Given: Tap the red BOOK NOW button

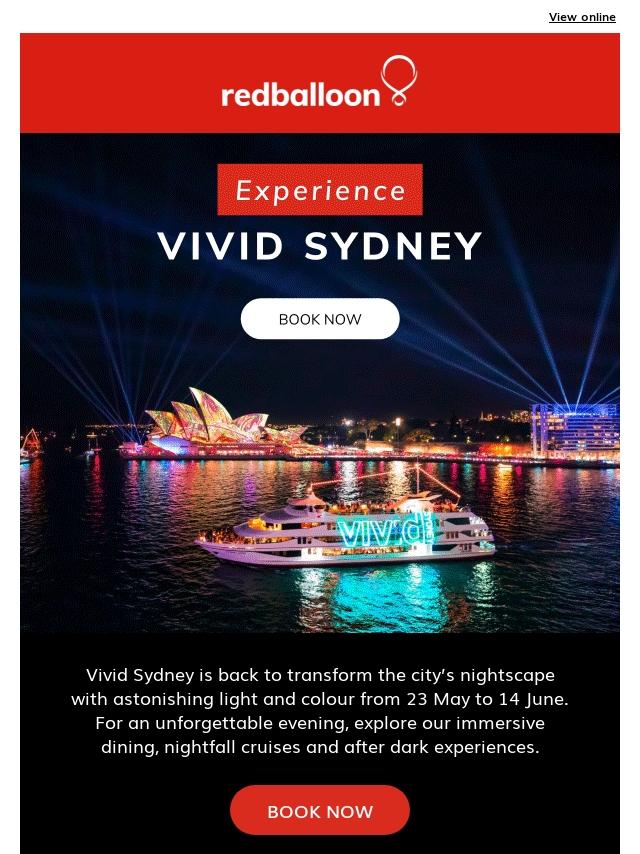Looking at the screenshot, I should 320,811.
